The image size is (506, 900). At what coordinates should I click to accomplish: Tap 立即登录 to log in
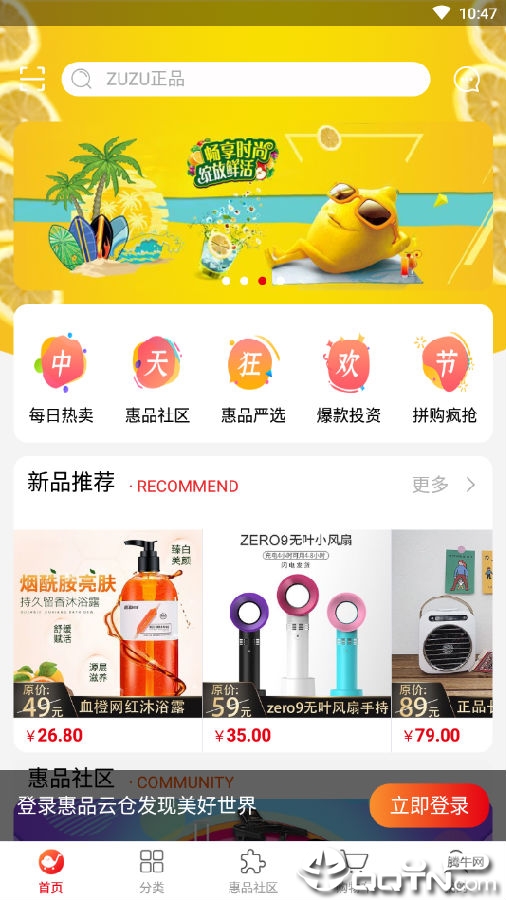(429, 805)
